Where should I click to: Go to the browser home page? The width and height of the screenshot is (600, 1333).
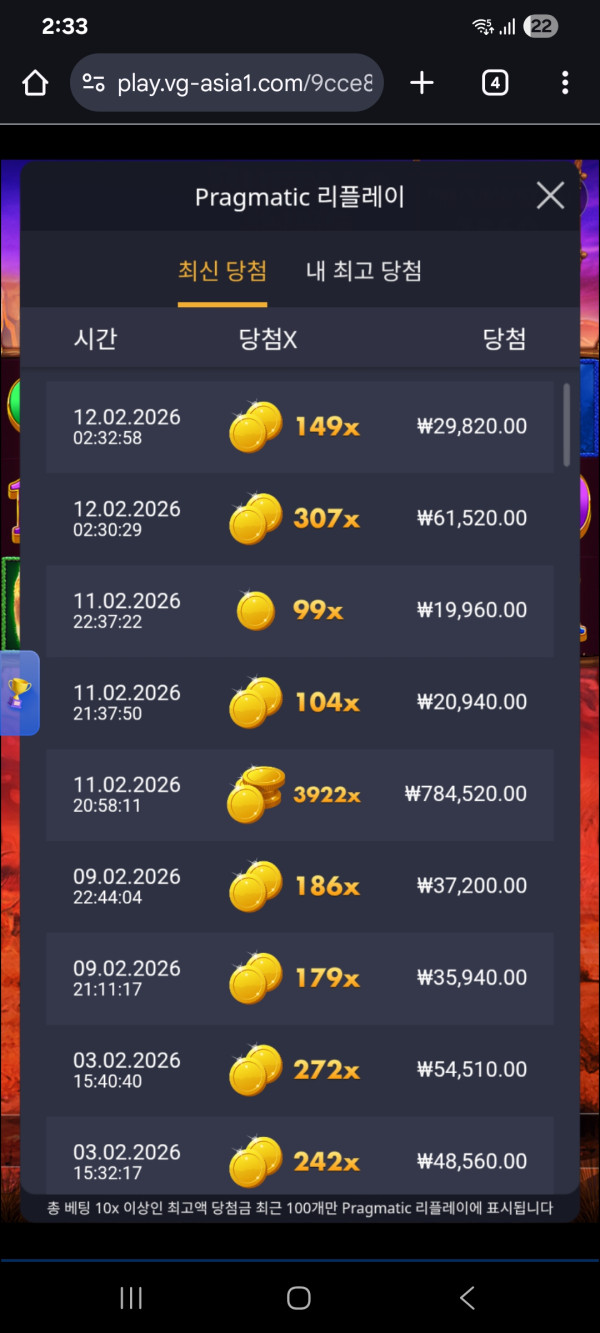coord(35,83)
